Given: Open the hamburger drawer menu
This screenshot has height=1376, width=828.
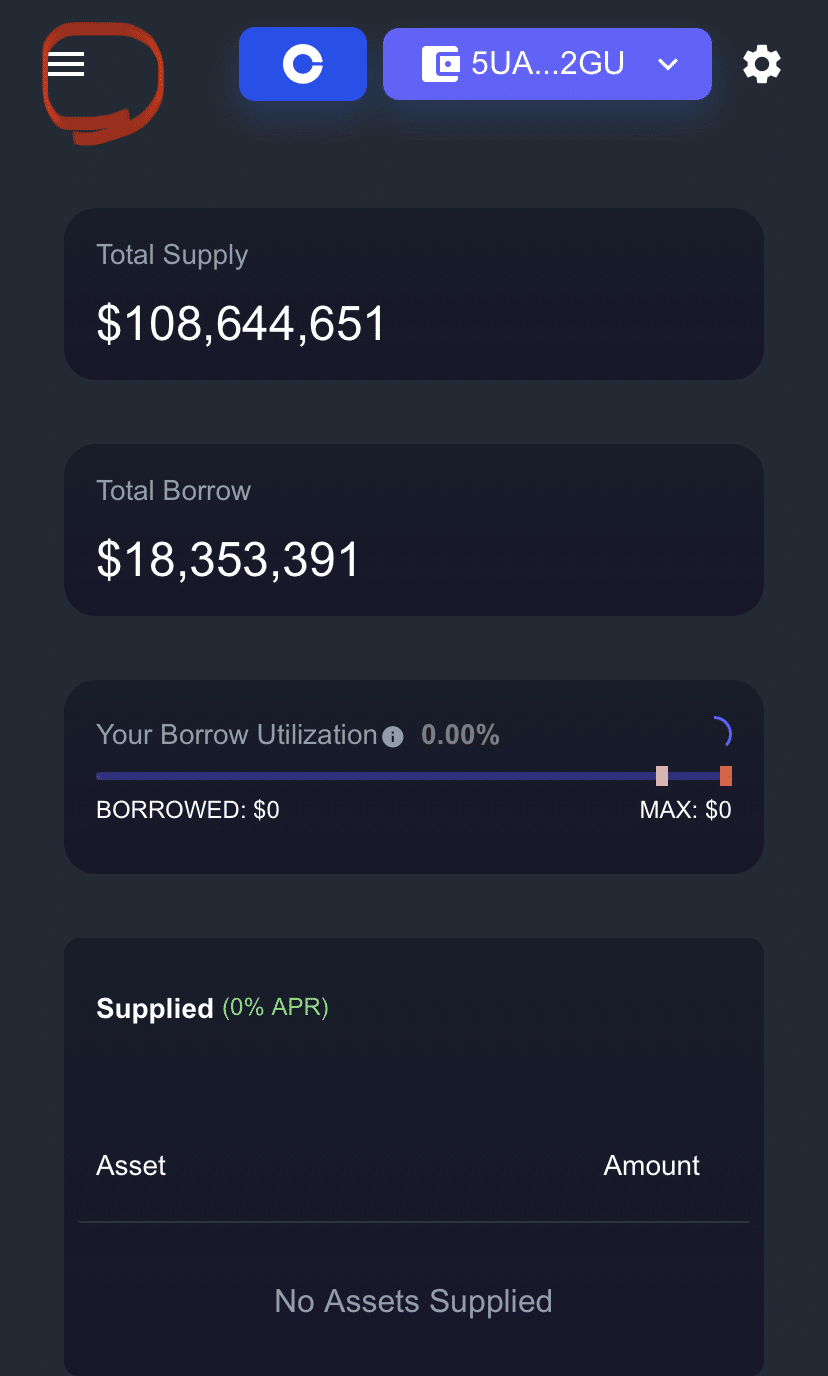Looking at the screenshot, I should pos(66,65).
